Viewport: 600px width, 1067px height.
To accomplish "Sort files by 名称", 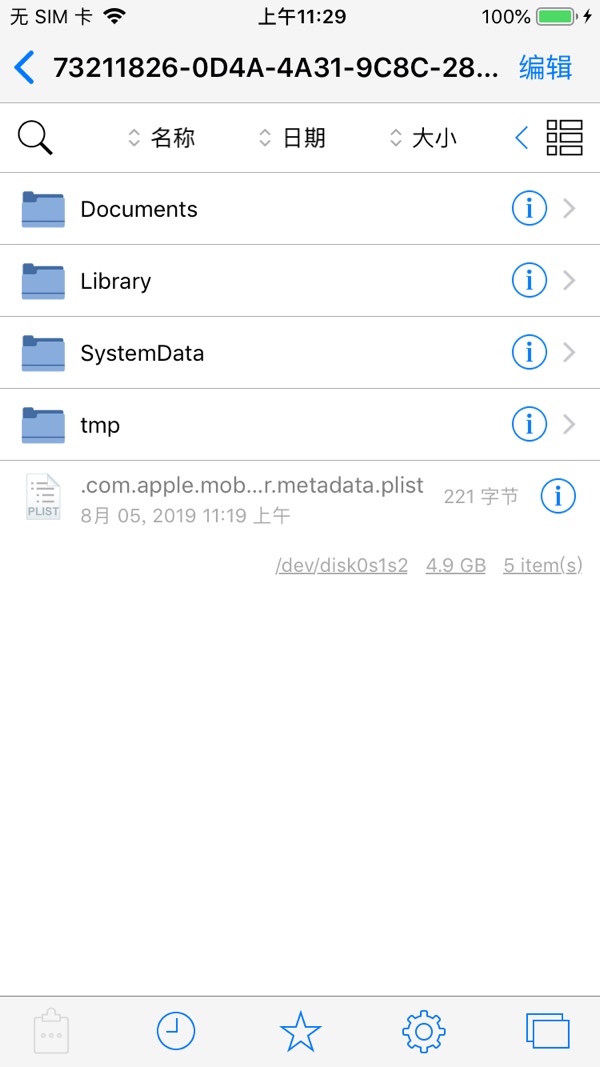I will click(161, 138).
